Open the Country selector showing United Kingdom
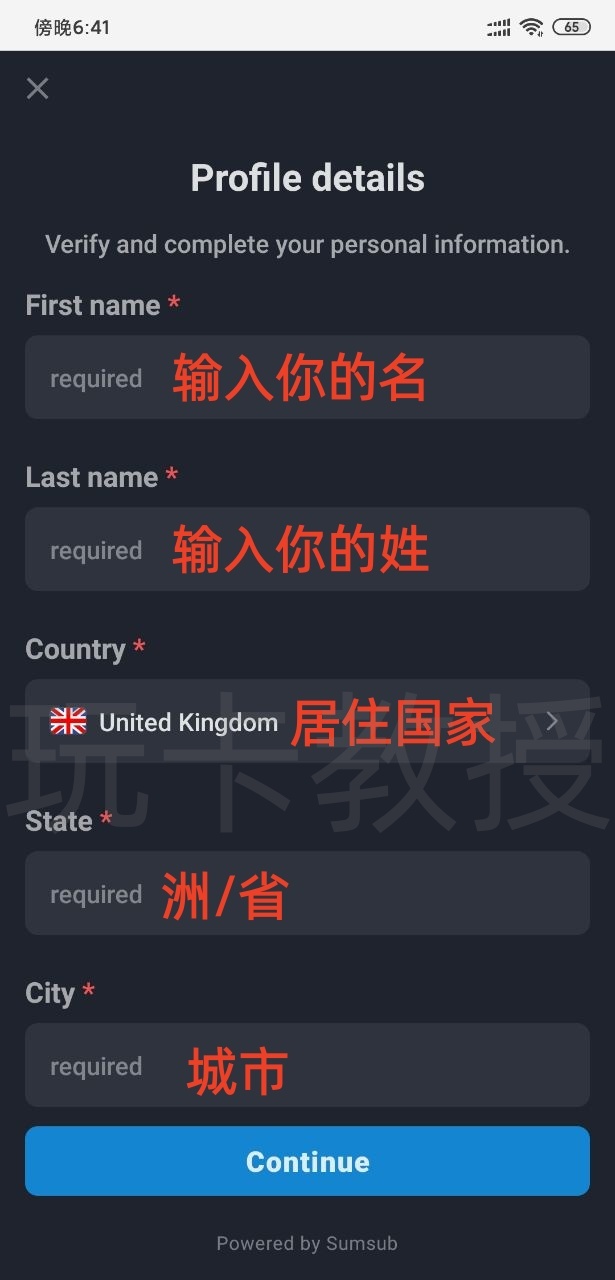The width and height of the screenshot is (615, 1280). click(307, 722)
